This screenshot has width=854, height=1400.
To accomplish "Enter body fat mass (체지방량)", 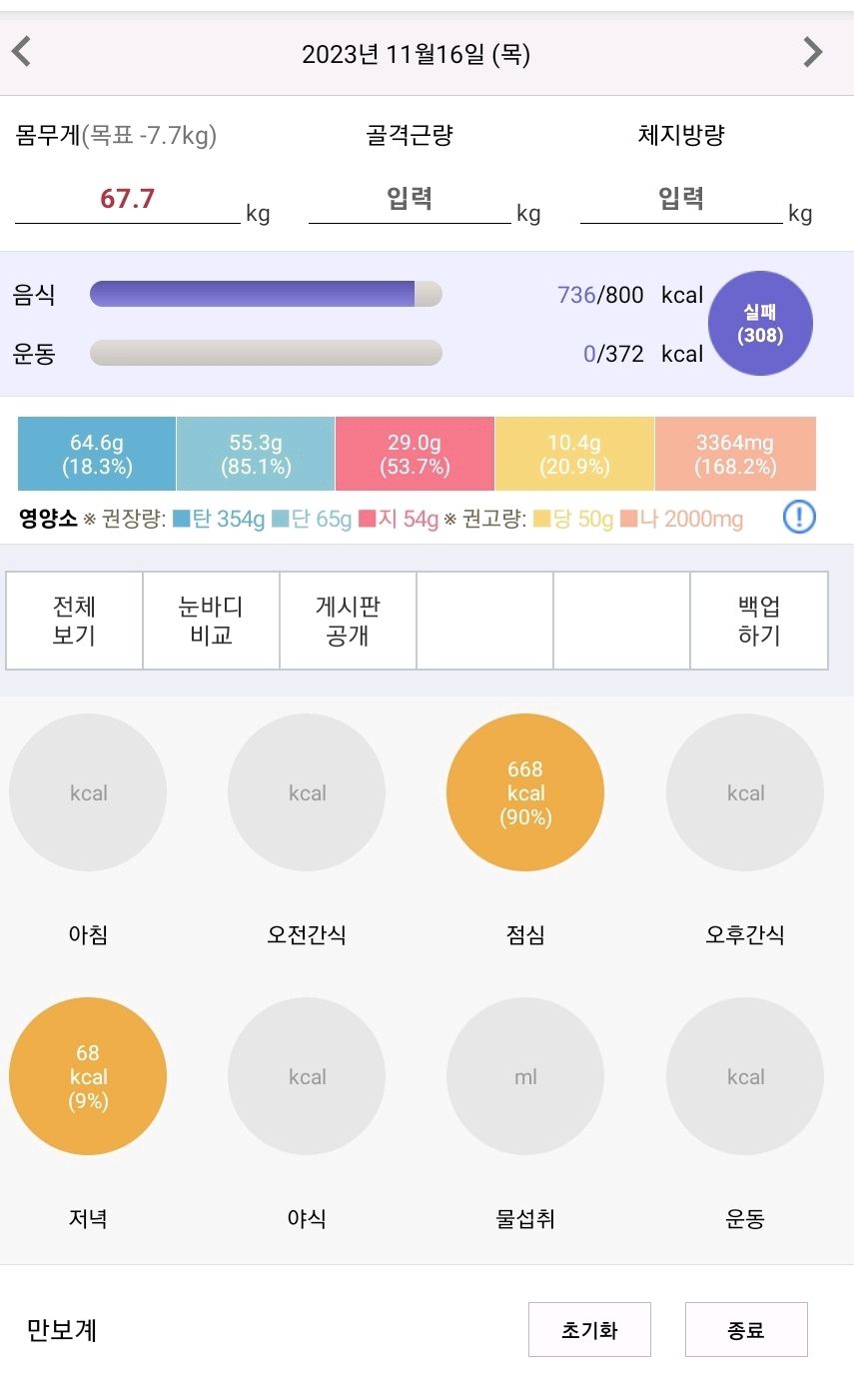I will tap(681, 199).
